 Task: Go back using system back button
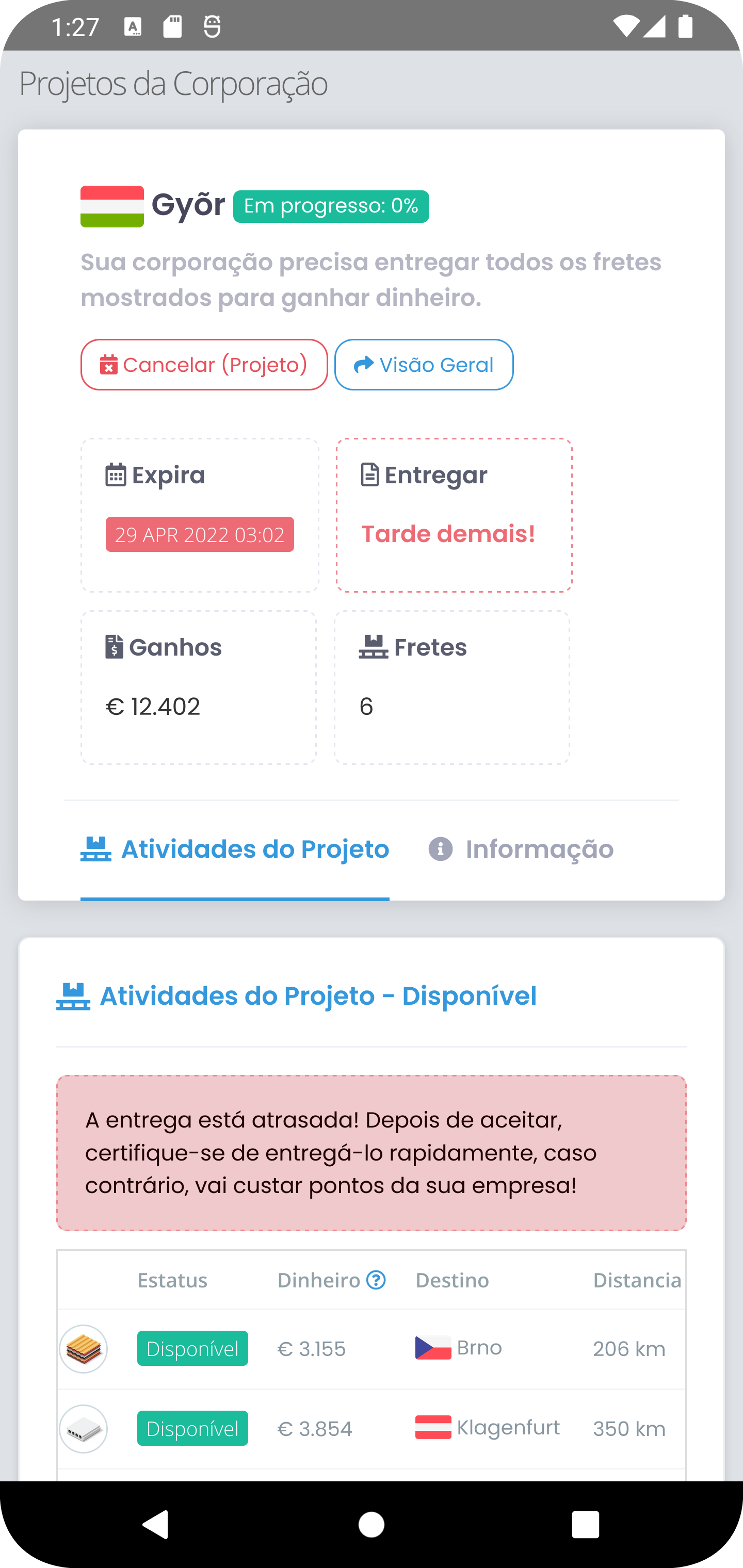coord(155,1525)
